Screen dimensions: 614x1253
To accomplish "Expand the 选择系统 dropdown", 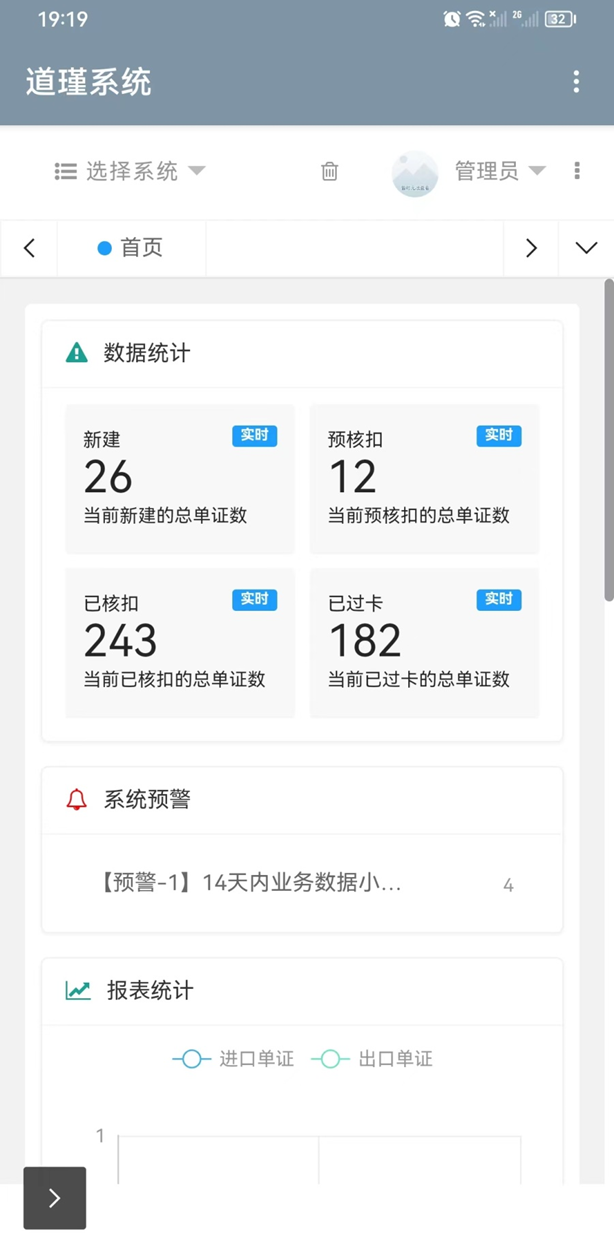I will [130, 171].
